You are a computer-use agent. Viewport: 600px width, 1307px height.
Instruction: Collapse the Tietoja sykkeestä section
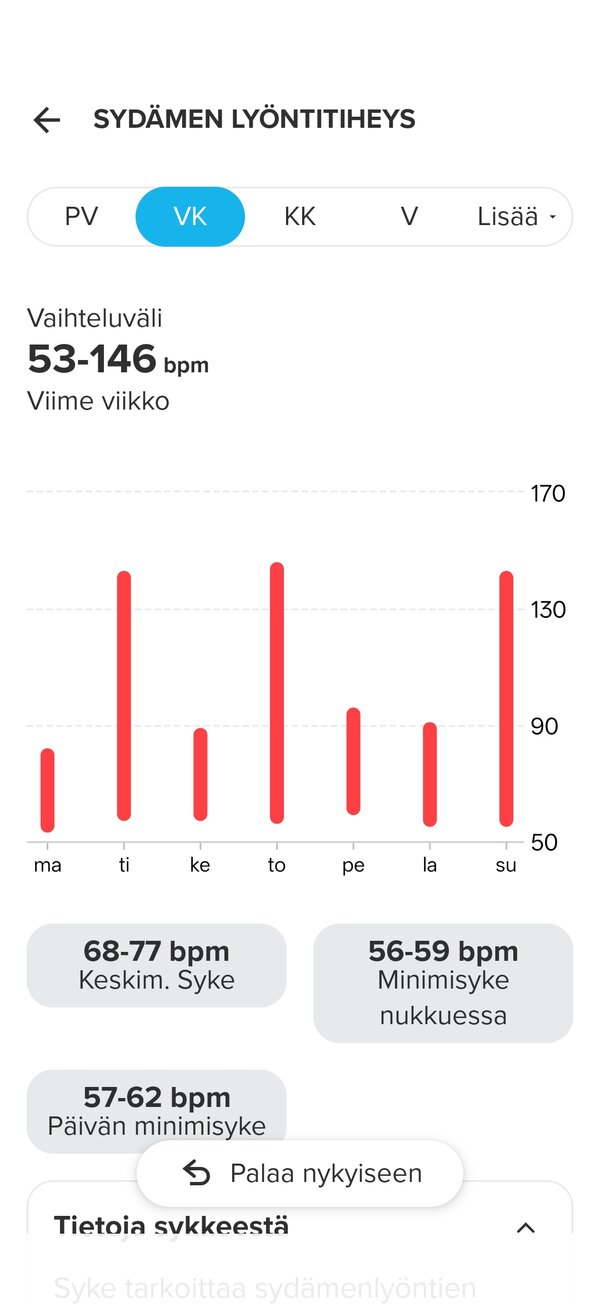(x=526, y=1228)
